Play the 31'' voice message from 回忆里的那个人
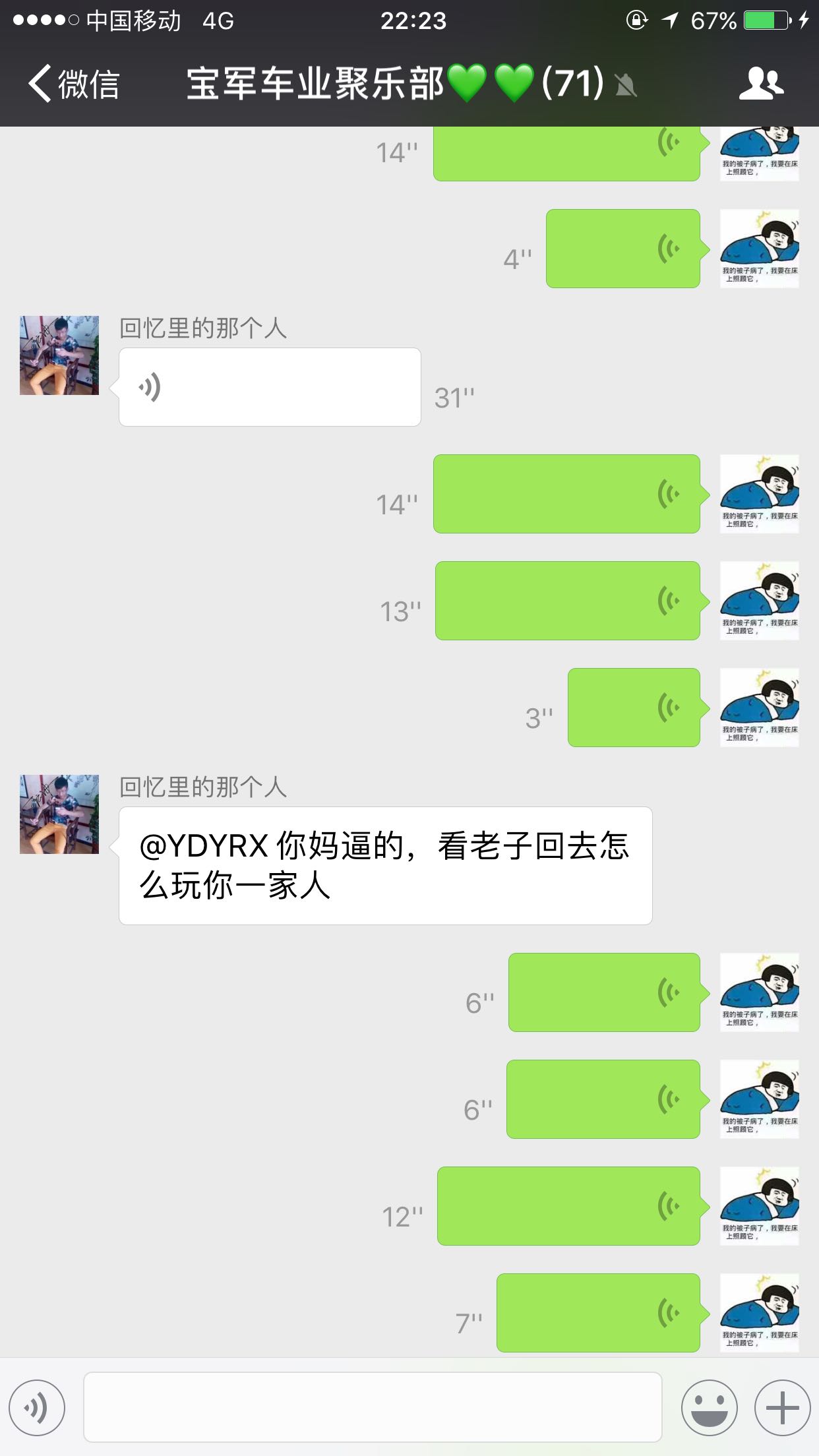Image resolution: width=819 pixels, height=1456 pixels. (269, 387)
